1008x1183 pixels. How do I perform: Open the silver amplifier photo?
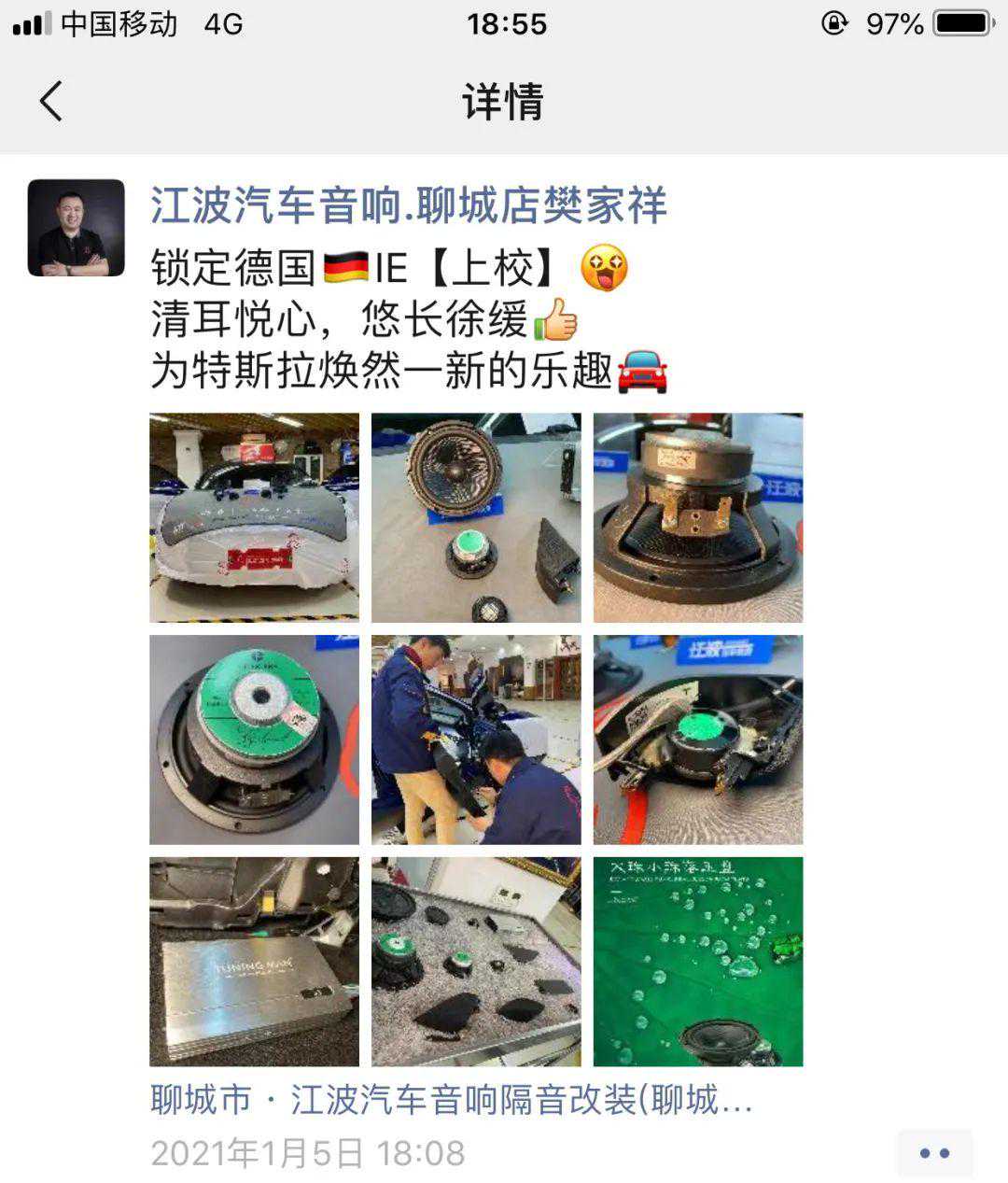click(254, 962)
